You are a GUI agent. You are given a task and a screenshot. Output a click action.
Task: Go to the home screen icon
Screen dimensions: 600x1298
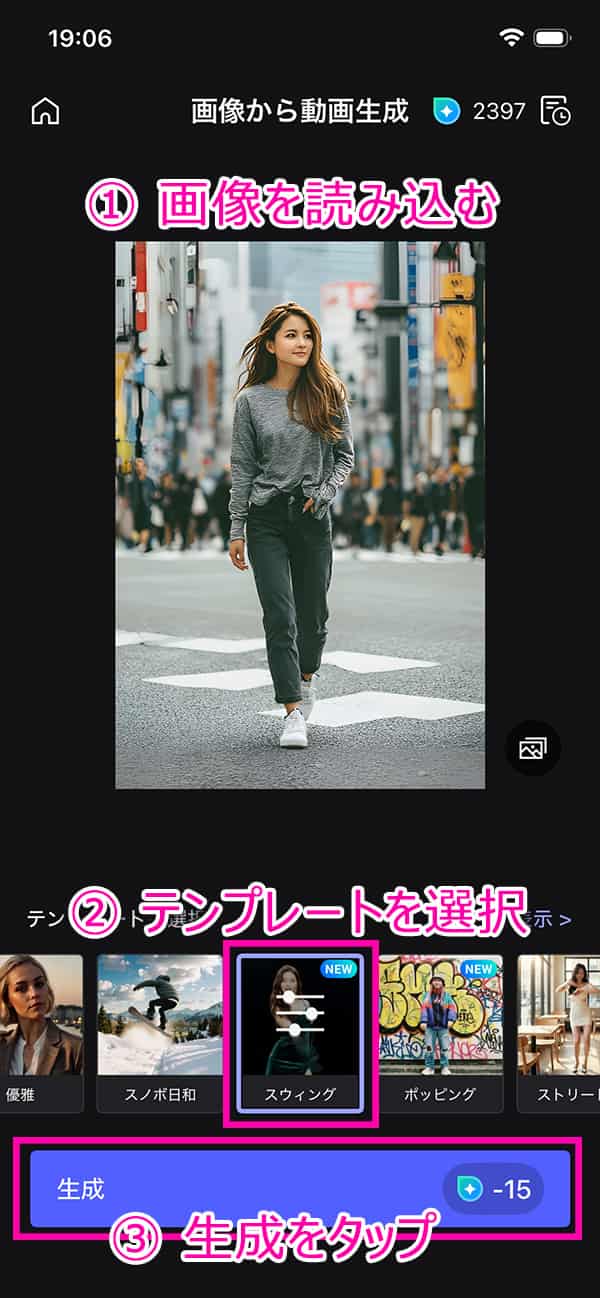[45, 111]
